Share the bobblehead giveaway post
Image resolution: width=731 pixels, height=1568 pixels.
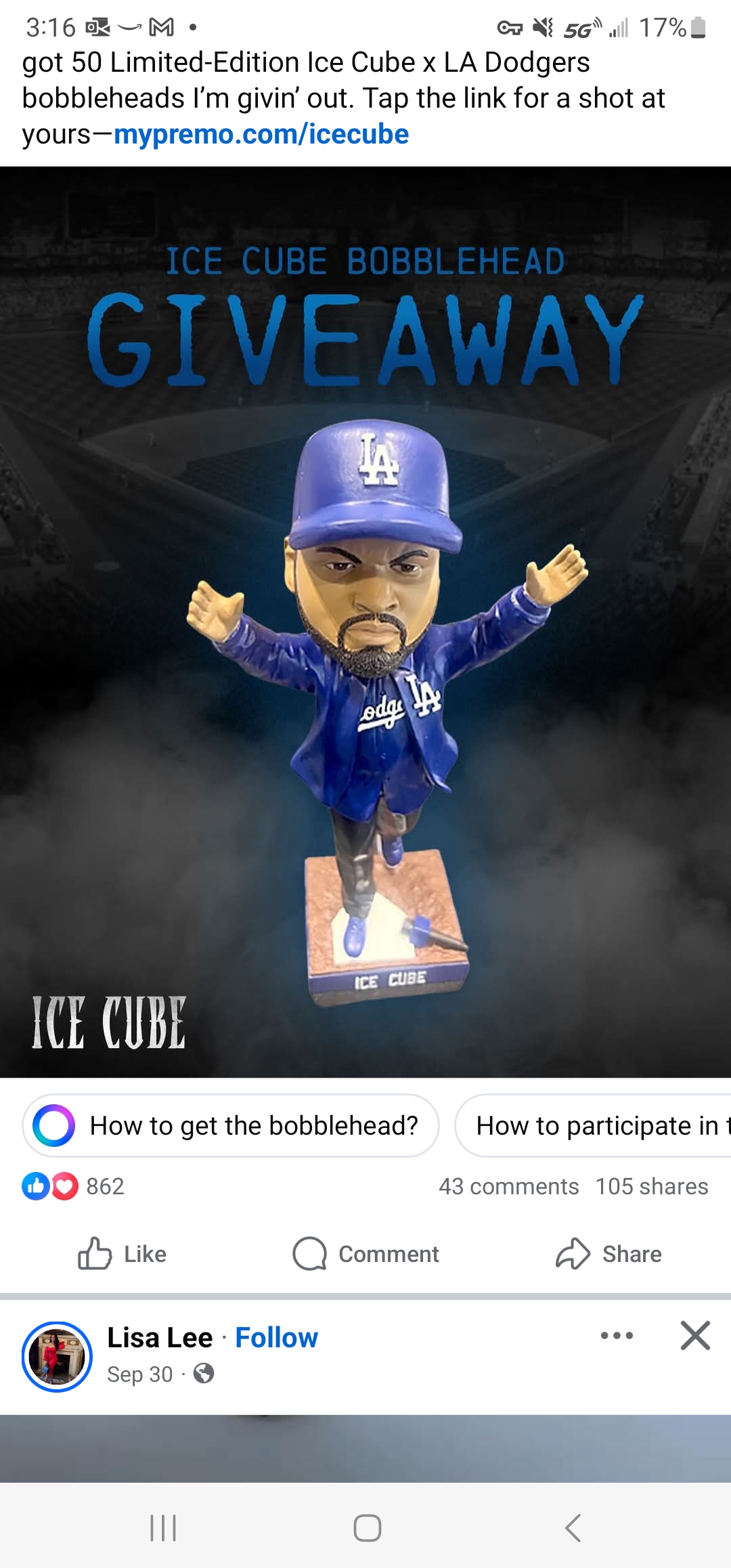[608, 1254]
